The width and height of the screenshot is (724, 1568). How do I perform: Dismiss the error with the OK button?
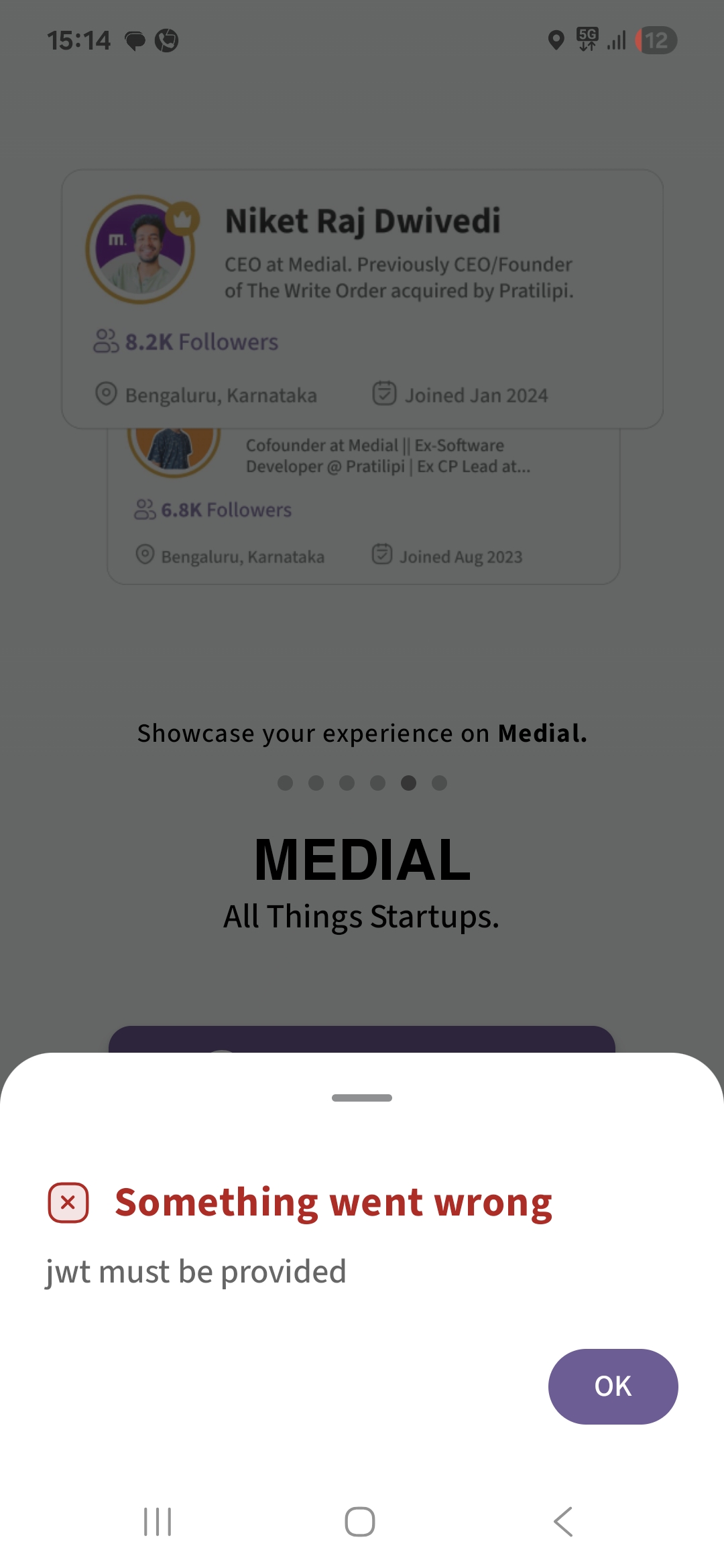613,1386
